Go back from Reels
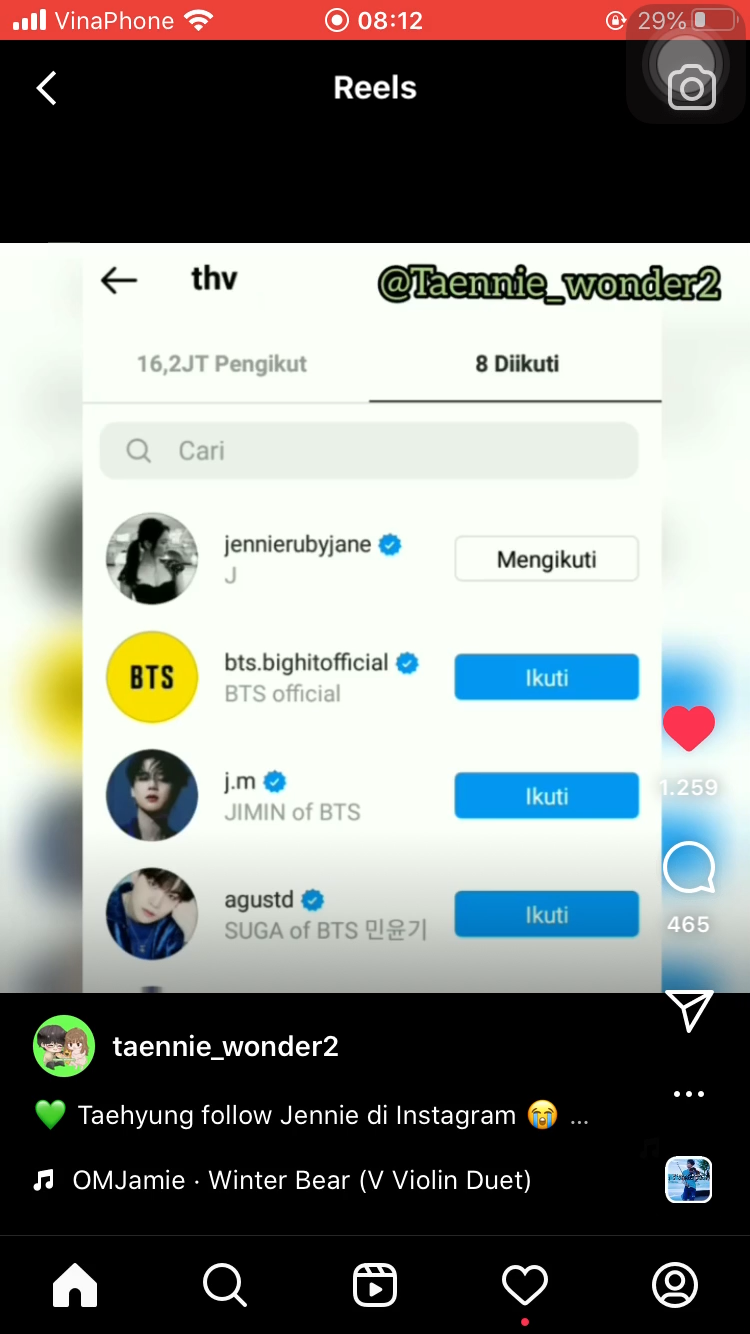Viewport: 750px width, 1334px height. [46, 88]
